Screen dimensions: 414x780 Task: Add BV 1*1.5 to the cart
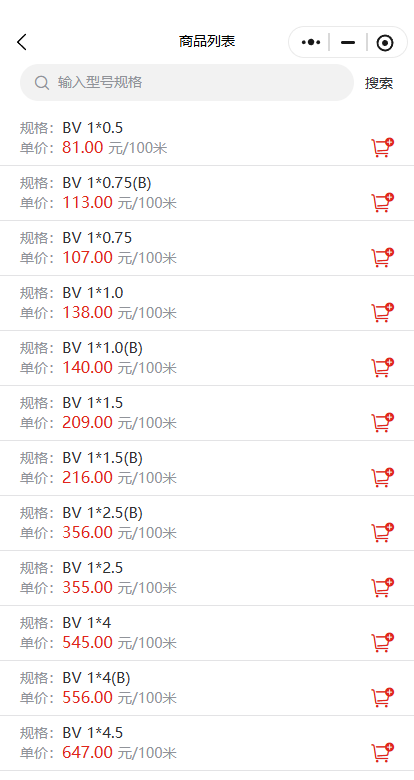(383, 422)
